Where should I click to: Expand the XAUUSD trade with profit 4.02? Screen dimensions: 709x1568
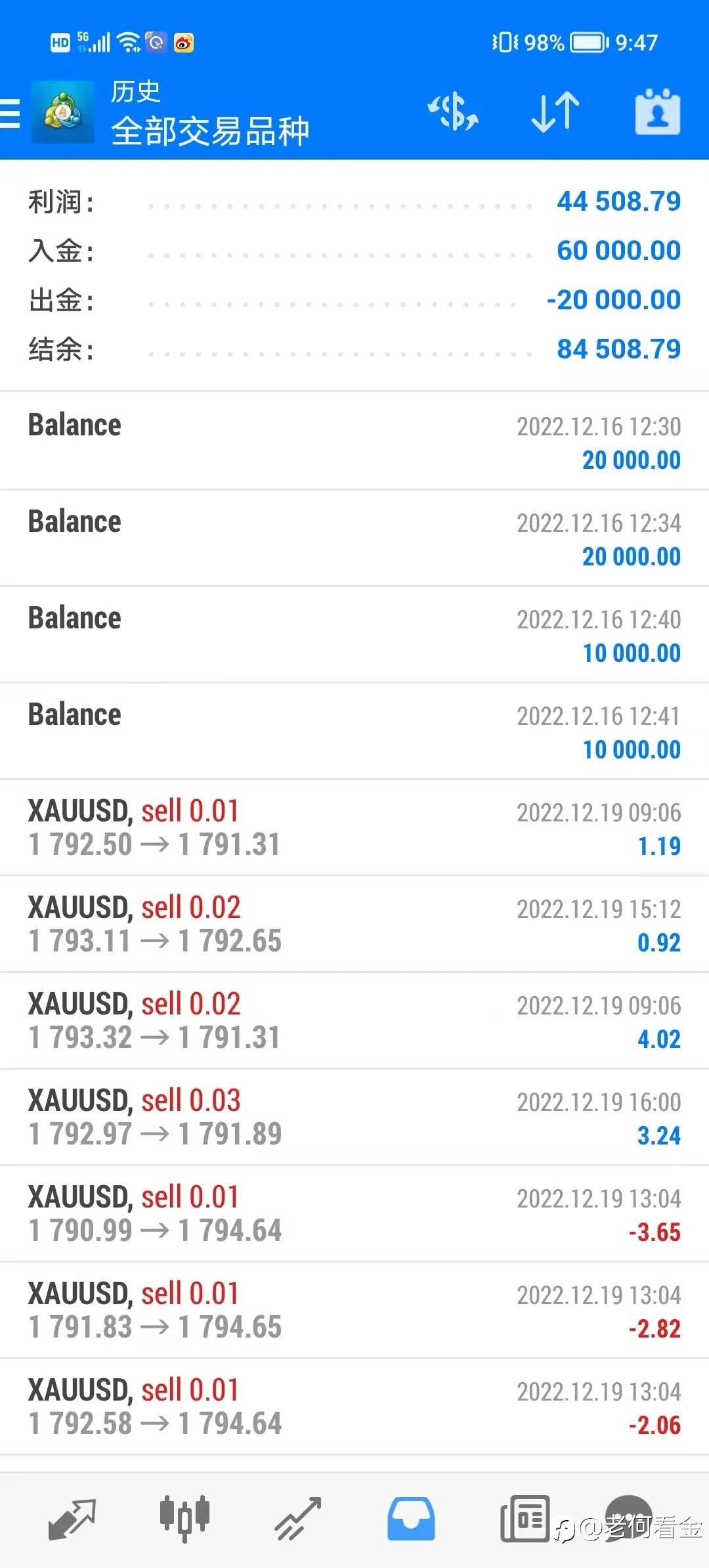pos(354,1020)
